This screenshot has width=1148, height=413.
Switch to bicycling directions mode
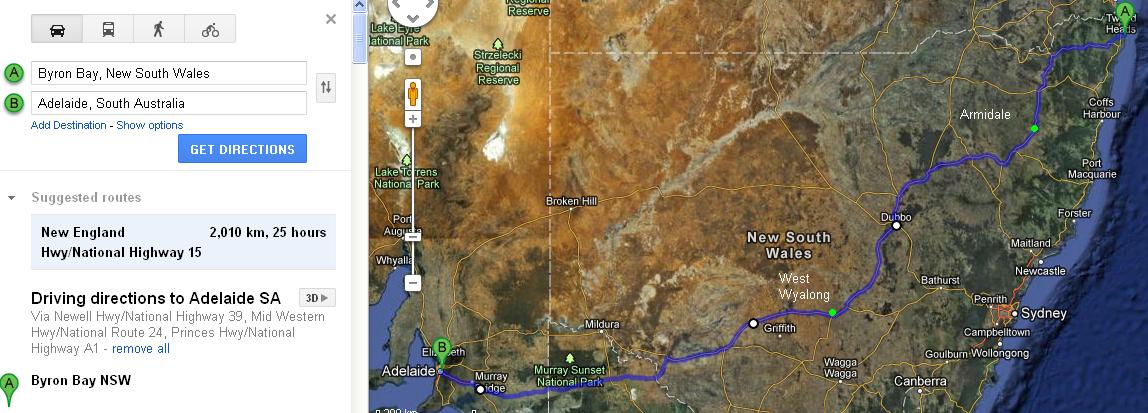pyautogui.click(x=210, y=29)
